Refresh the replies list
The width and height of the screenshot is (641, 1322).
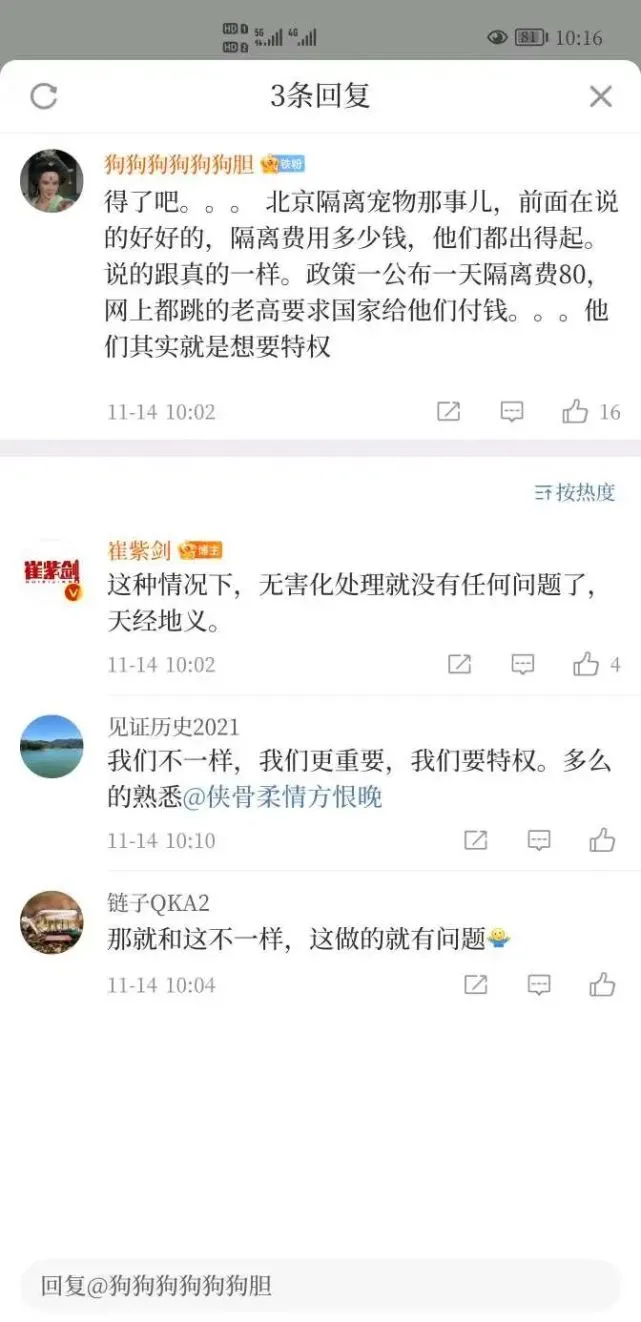point(44,96)
